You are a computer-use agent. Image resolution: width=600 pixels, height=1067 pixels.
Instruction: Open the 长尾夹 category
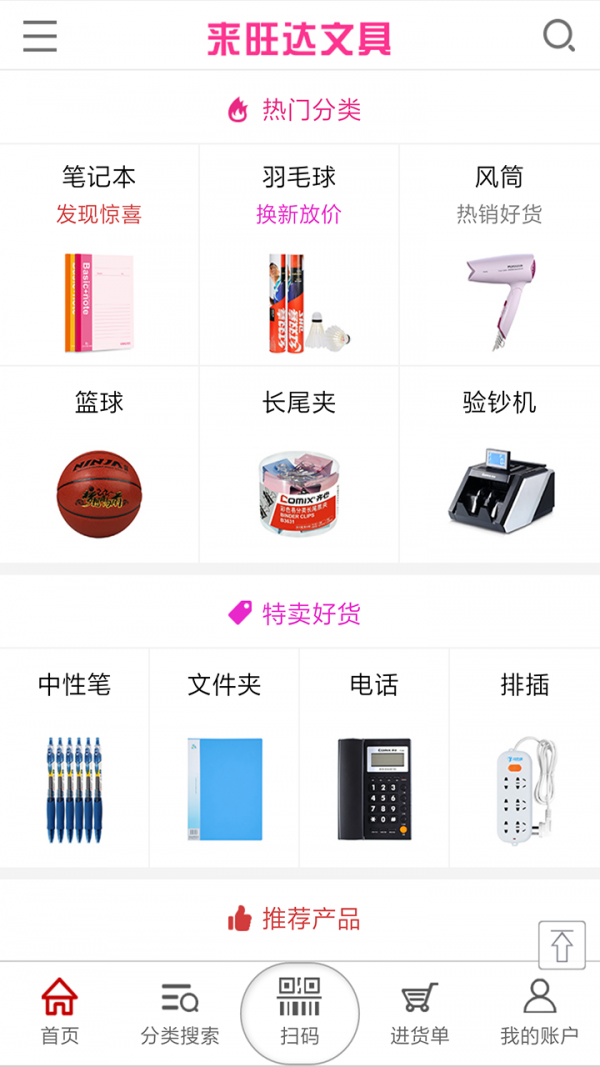click(299, 465)
